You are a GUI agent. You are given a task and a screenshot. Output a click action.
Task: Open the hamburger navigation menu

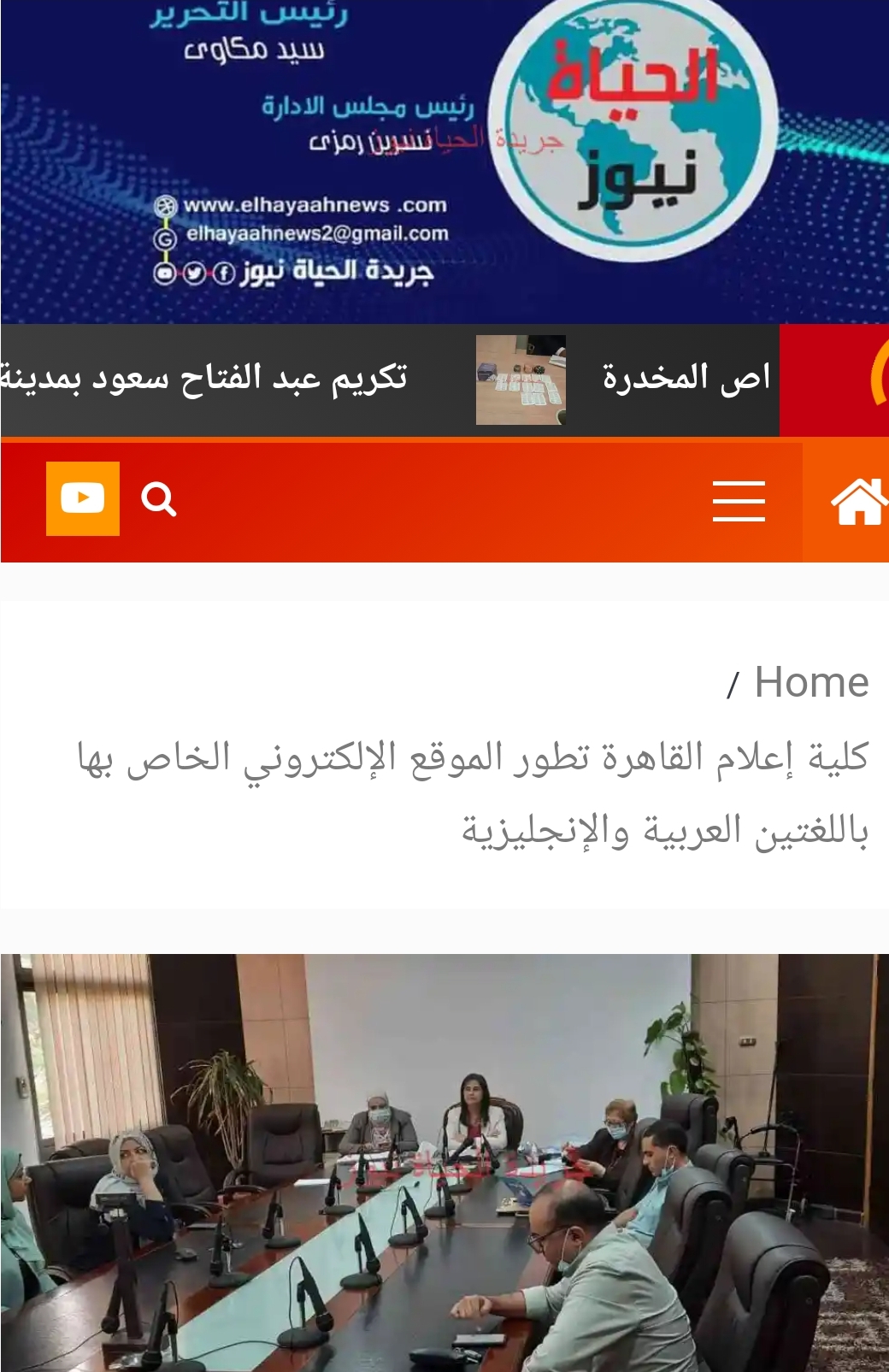tap(739, 501)
